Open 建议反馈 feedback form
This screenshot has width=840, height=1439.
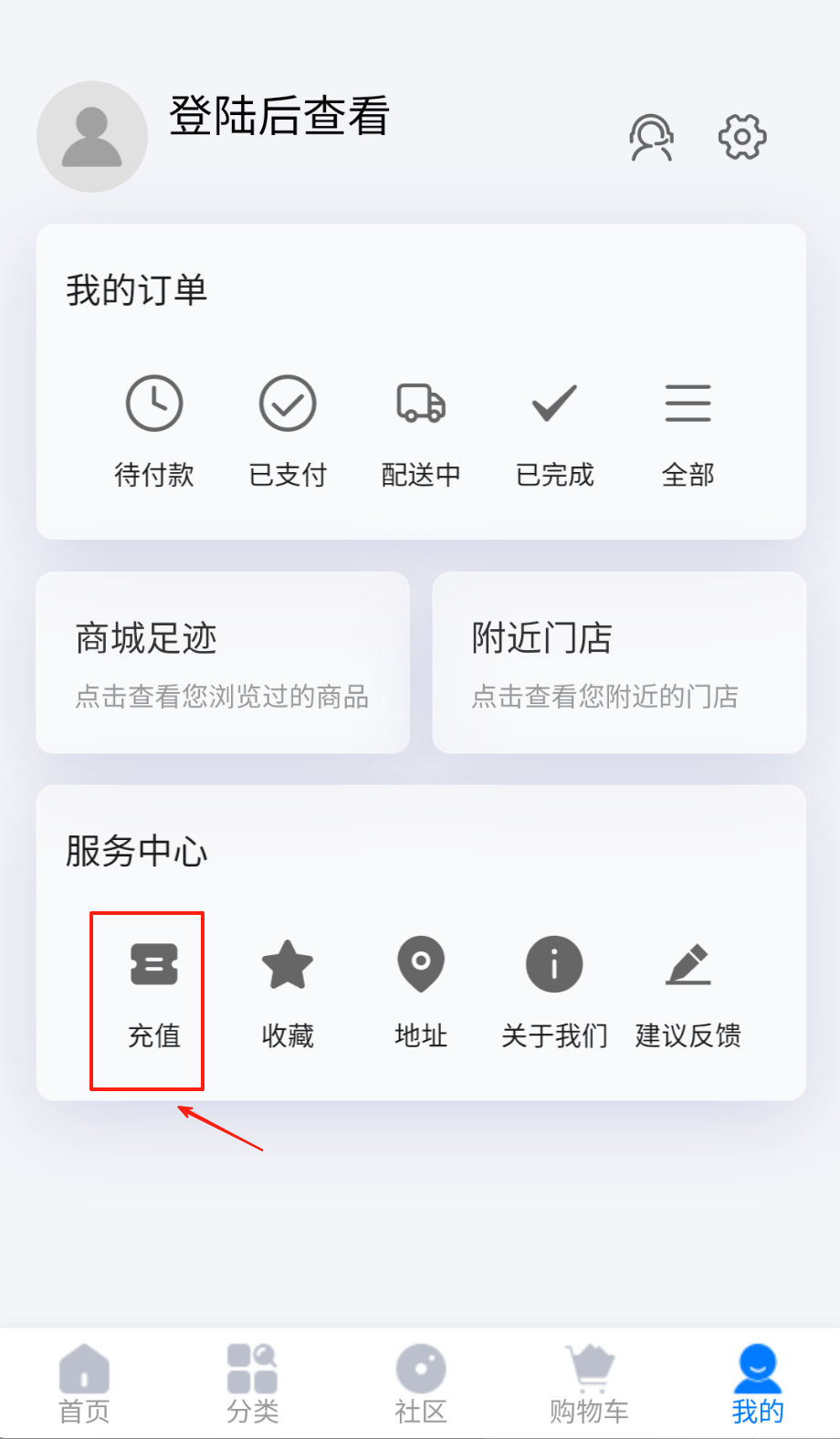(x=688, y=993)
